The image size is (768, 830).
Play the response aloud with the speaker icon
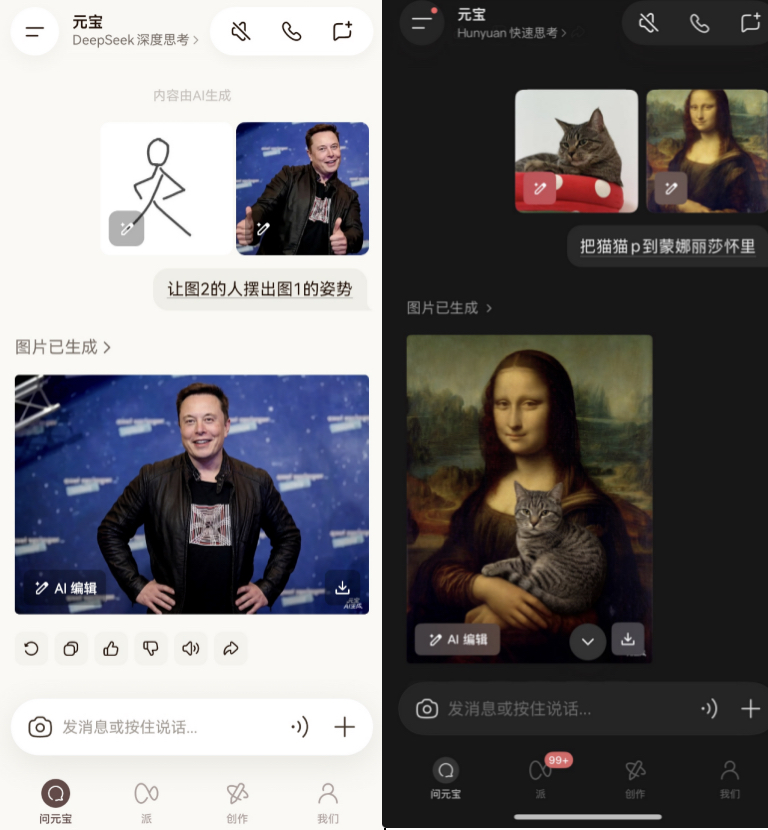pyautogui.click(x=191, y=649)
